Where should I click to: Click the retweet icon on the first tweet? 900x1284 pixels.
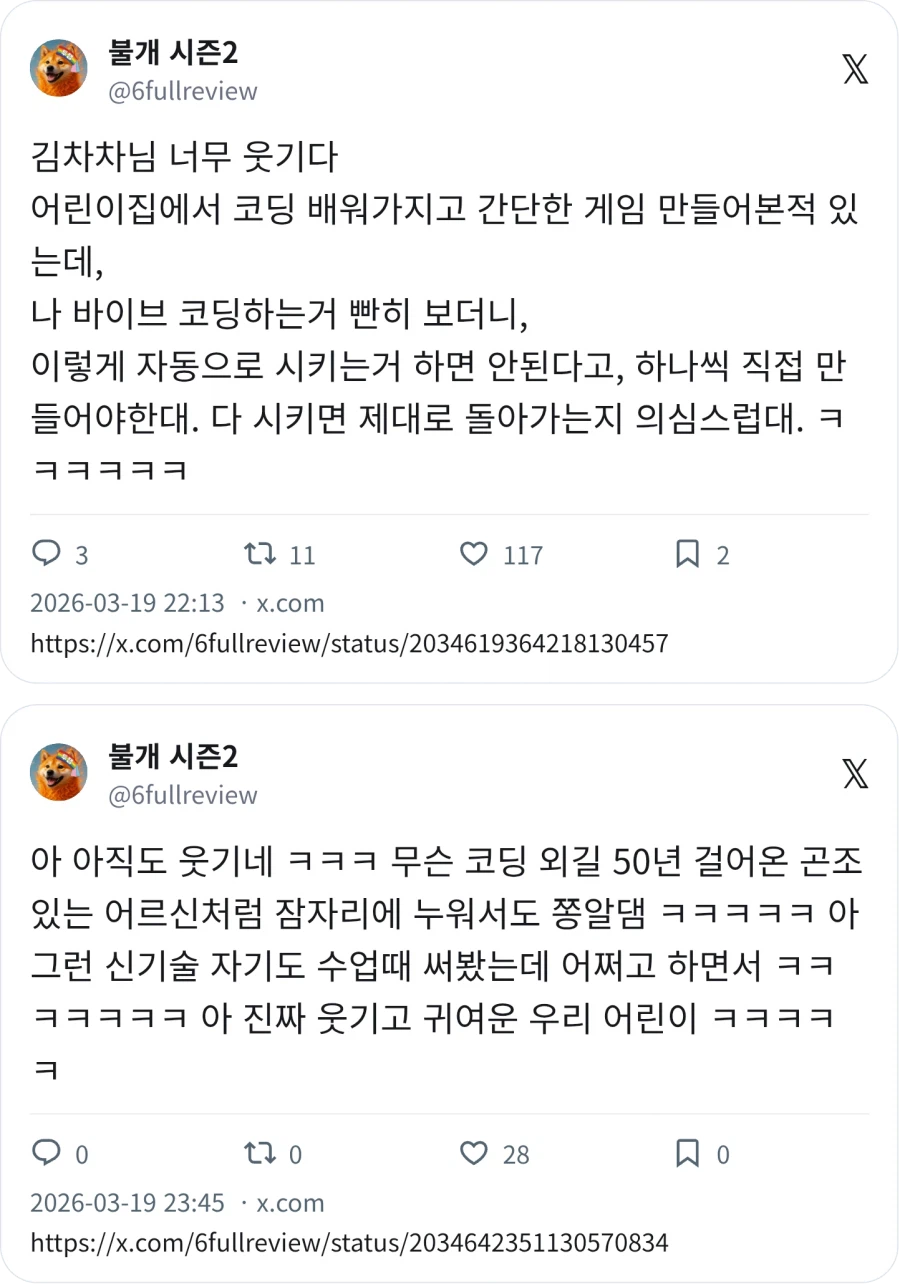coord(262,553)
